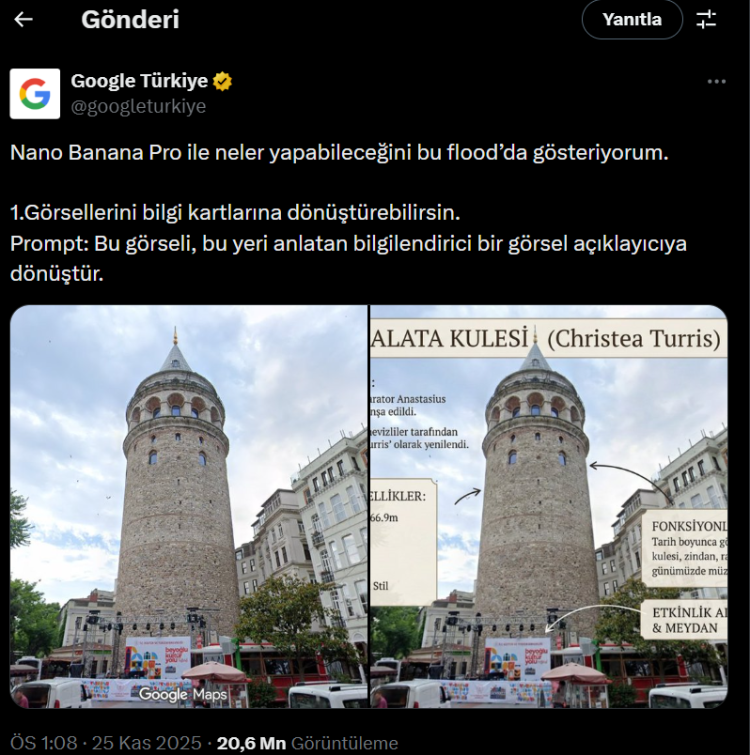
Task: Go back using the arrow icon
Action: (x=23, y=19)
